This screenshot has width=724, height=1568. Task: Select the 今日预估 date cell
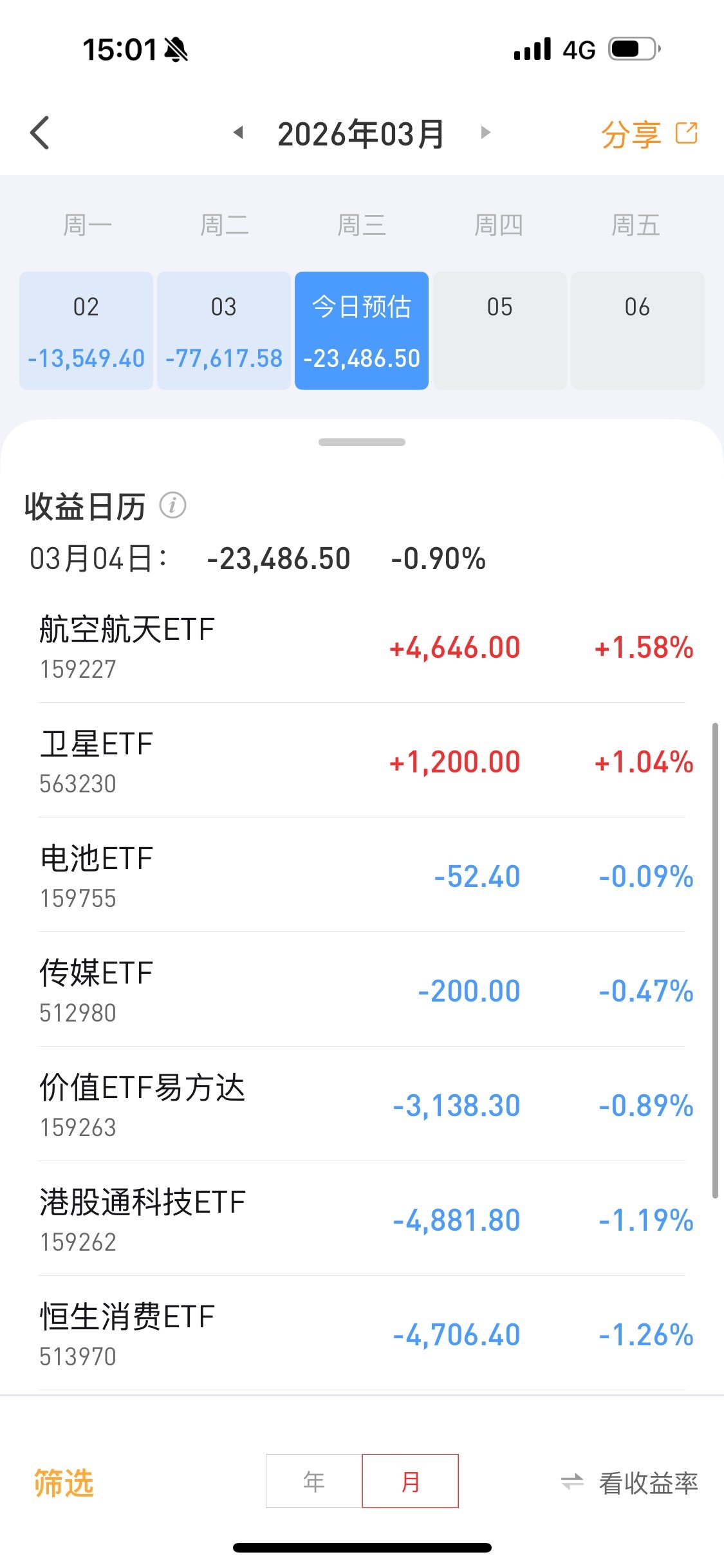tap(362, 331)
